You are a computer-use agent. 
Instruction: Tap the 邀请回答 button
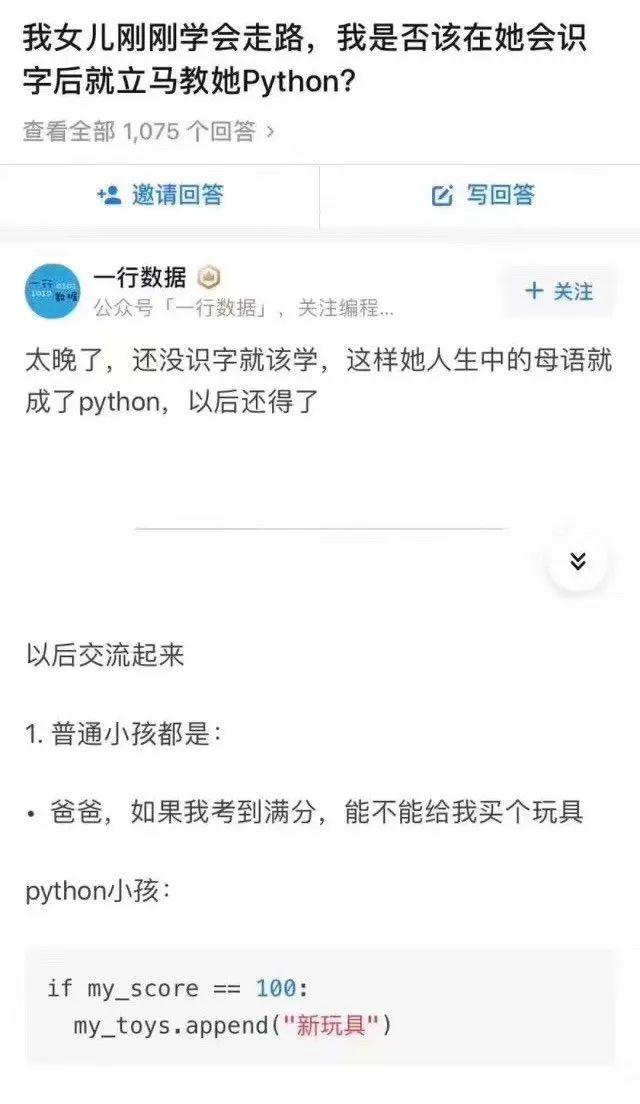(x=160, y=195)
